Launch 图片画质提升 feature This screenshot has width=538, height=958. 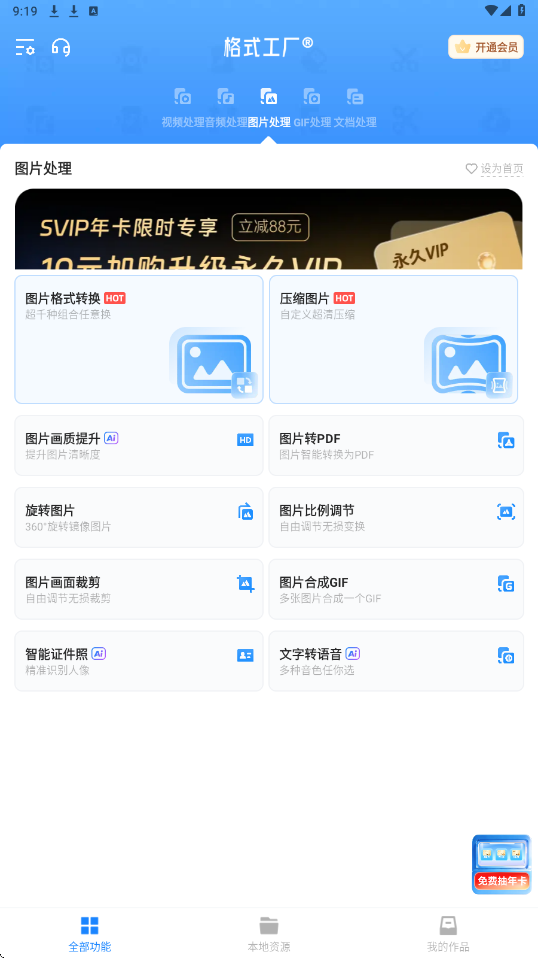(x=139, y=445)
